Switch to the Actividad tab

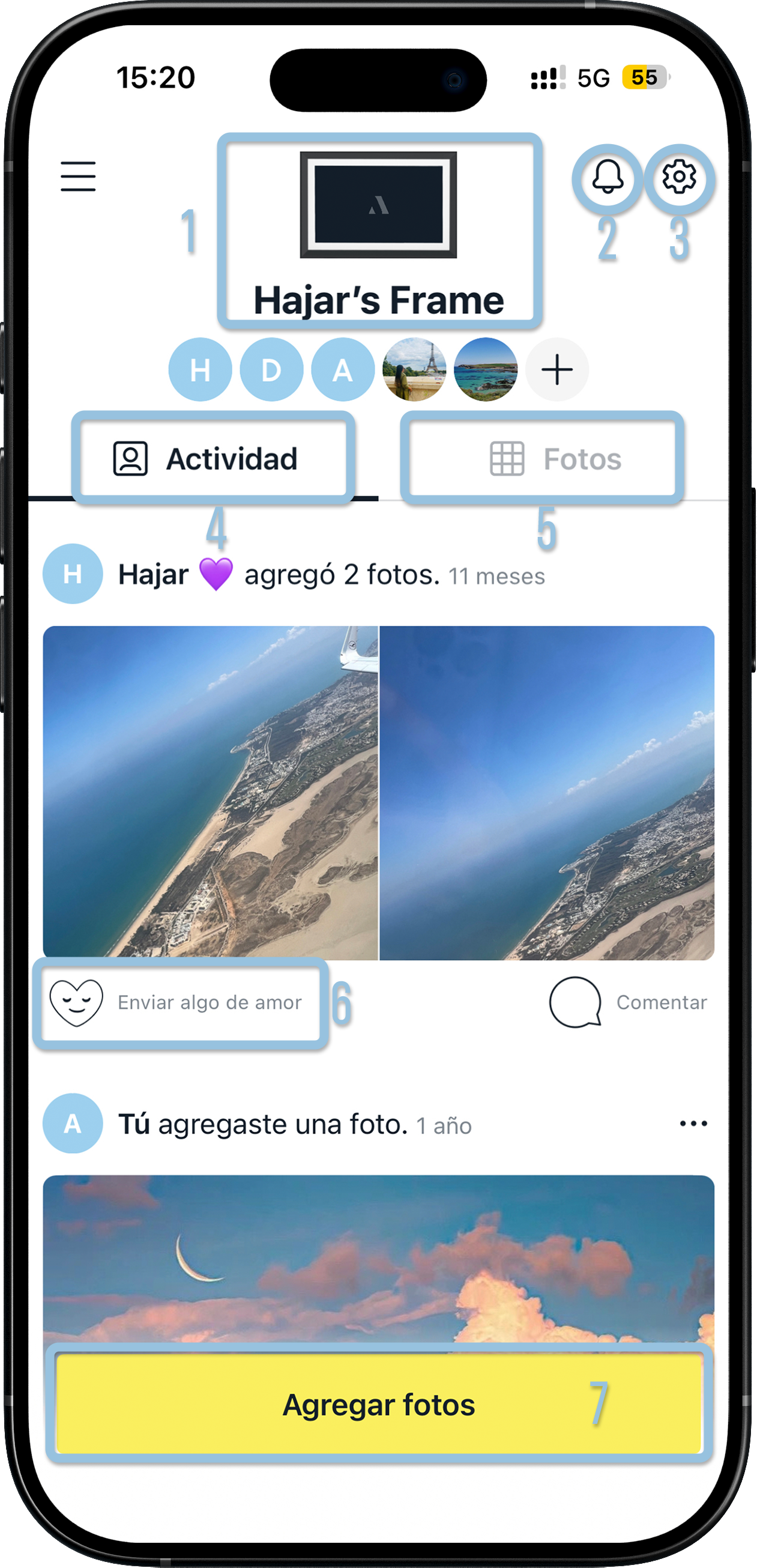[212, 459]
